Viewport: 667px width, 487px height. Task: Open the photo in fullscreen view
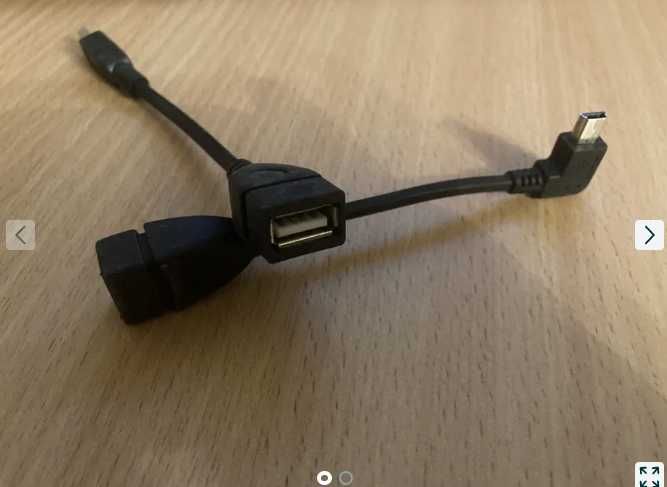pyautogui.click(x=649, y=475)
